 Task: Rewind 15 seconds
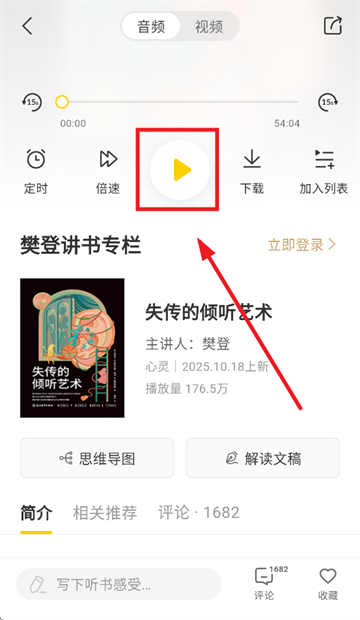pos(32,102)
